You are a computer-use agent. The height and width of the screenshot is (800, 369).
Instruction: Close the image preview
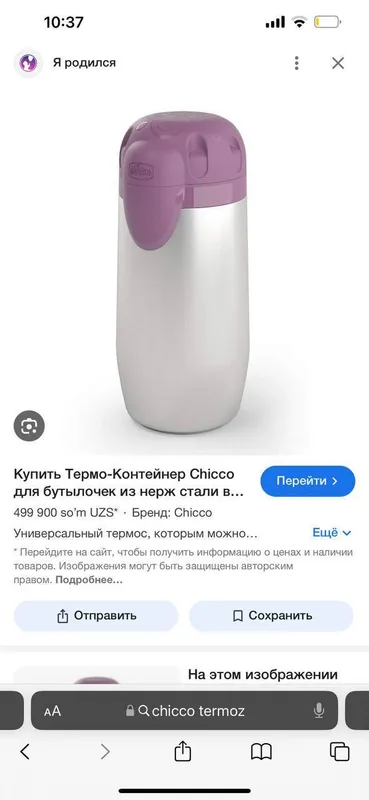tap(338, 63)
